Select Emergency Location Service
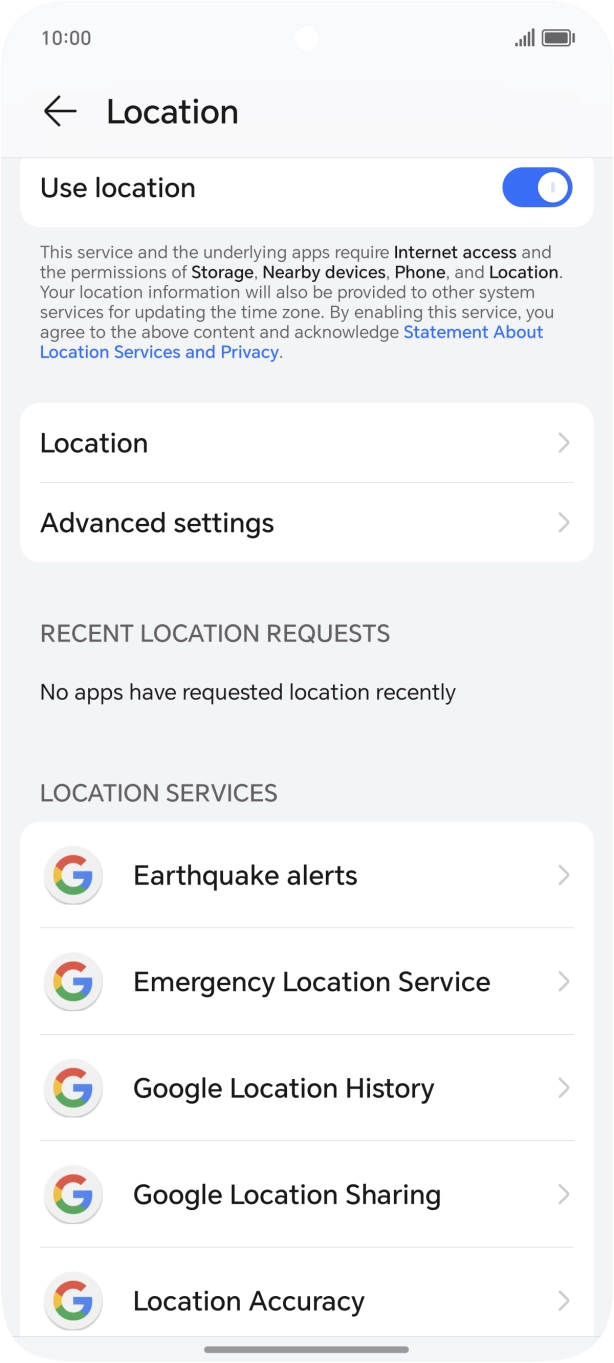The width and height of the screenshot is (614, 1363). pos(306,982)
